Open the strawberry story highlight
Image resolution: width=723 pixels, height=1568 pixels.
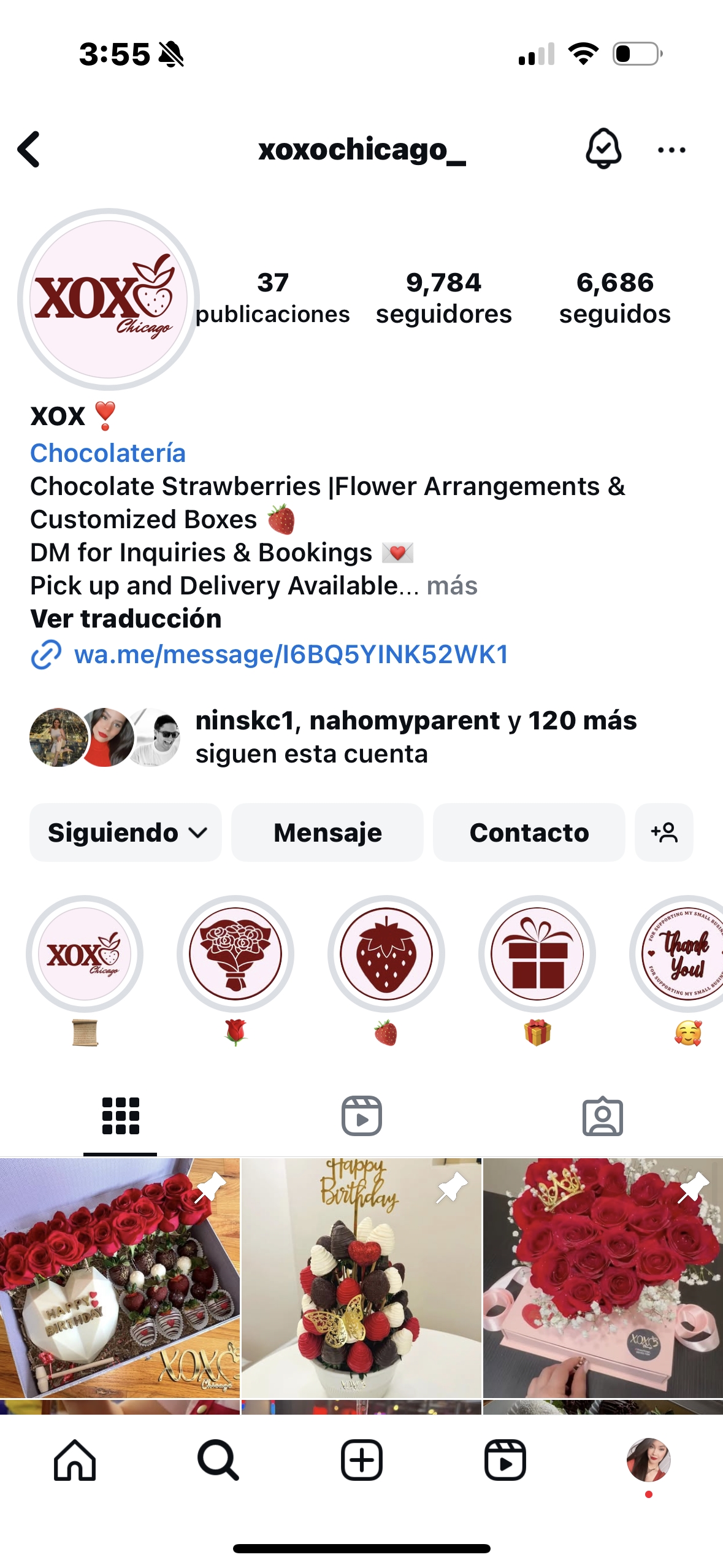click(x=386, y=954)
